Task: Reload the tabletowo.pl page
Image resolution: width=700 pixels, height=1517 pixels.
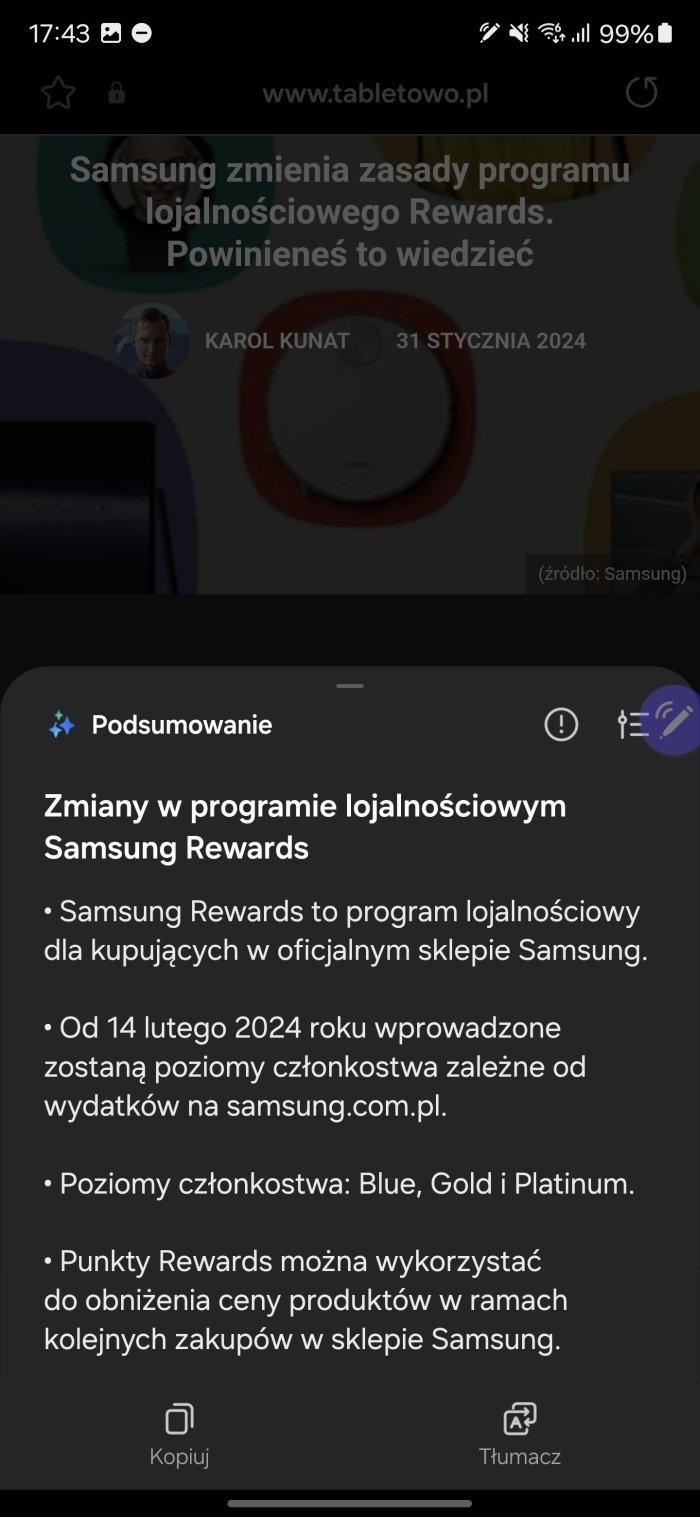Action: (x=641, y=93)
